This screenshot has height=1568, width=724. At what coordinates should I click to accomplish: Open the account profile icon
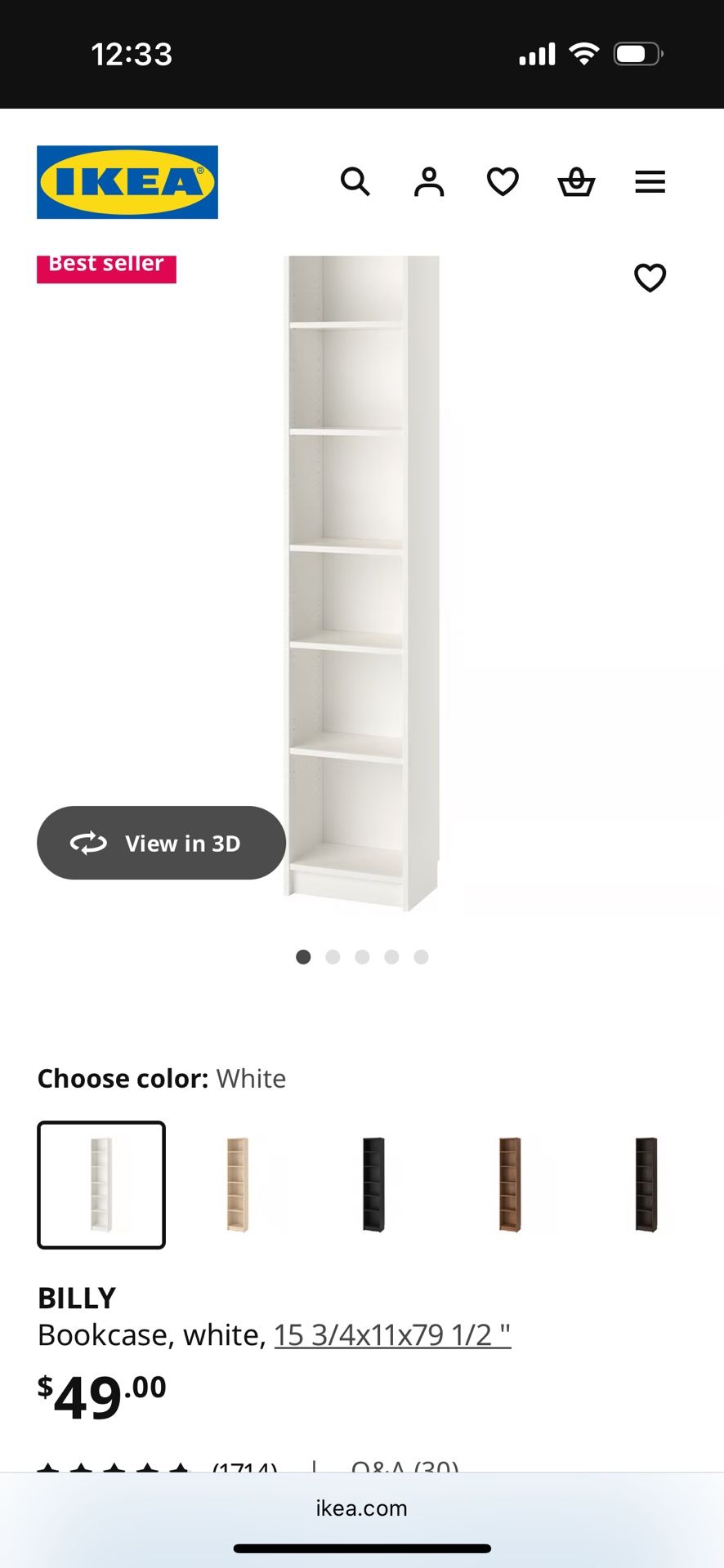coord(429,181)
